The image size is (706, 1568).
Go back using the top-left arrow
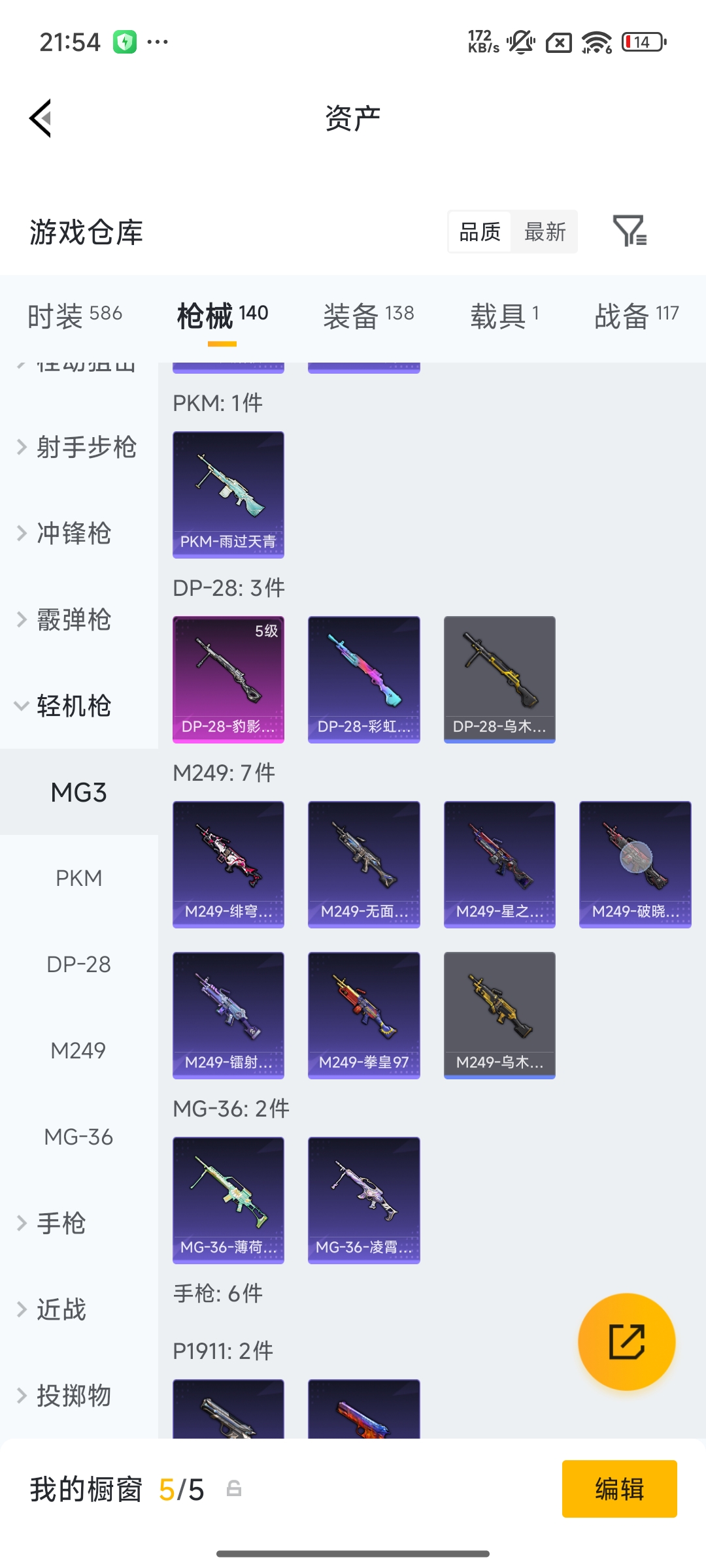click(x=41, y=119)
